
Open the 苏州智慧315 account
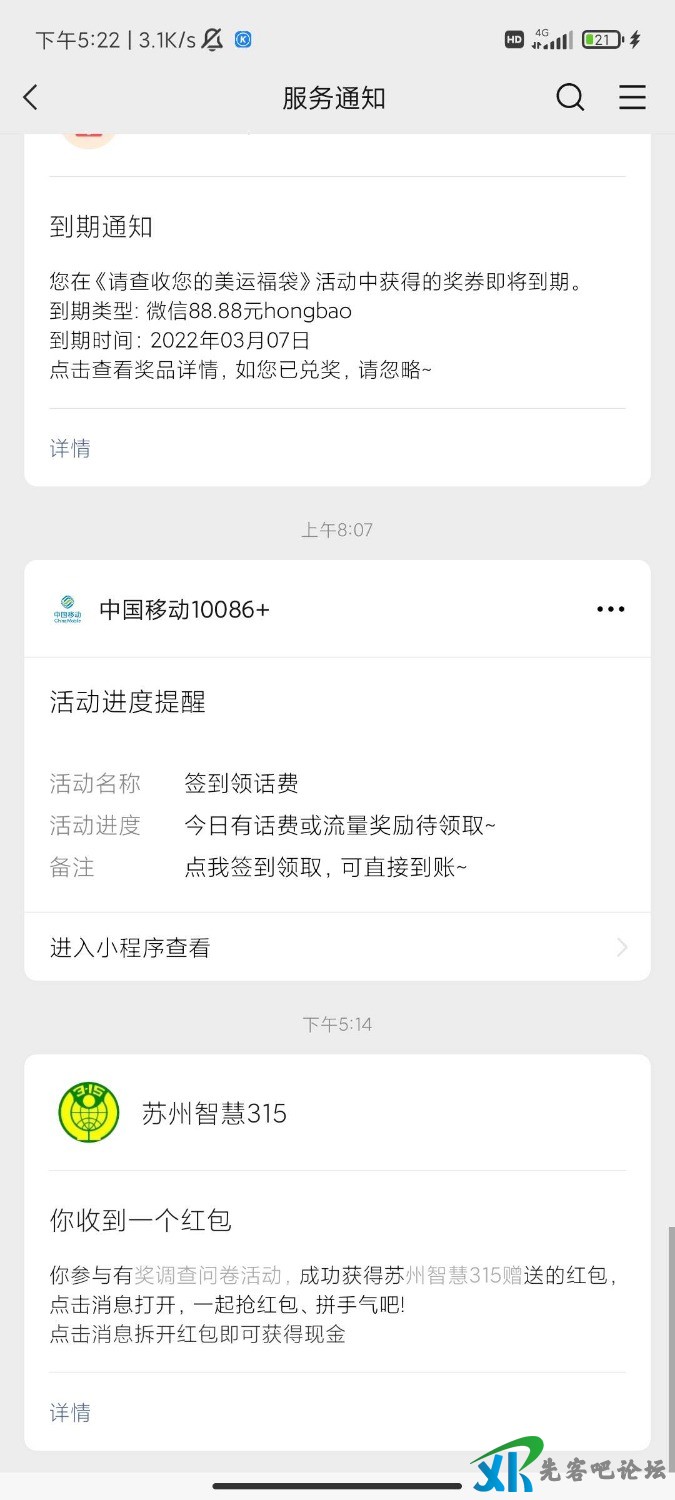pyautogui.click(x=213, y=1113)
